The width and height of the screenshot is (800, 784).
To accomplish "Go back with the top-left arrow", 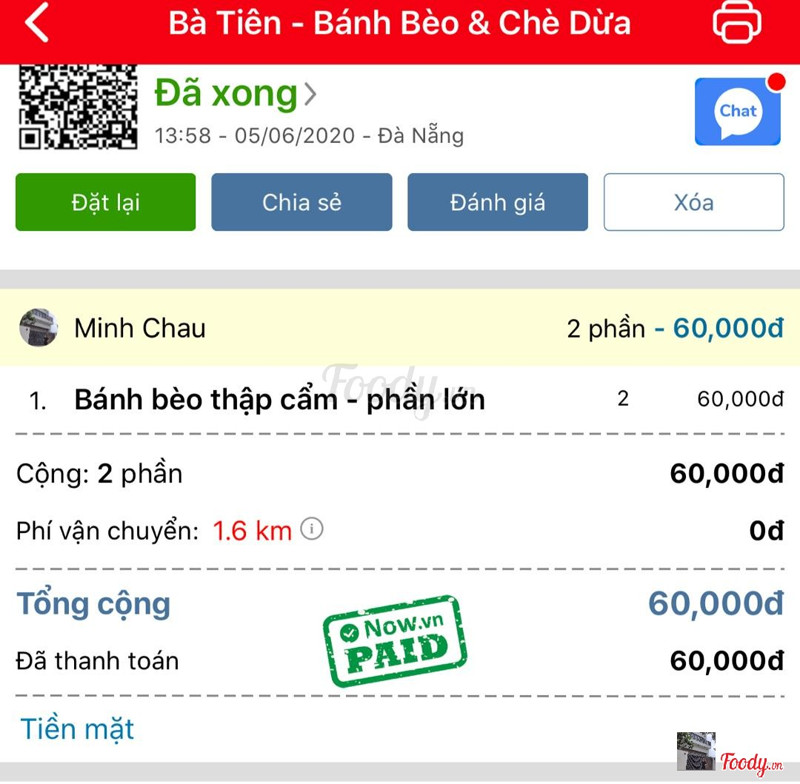I will point(37,23).
